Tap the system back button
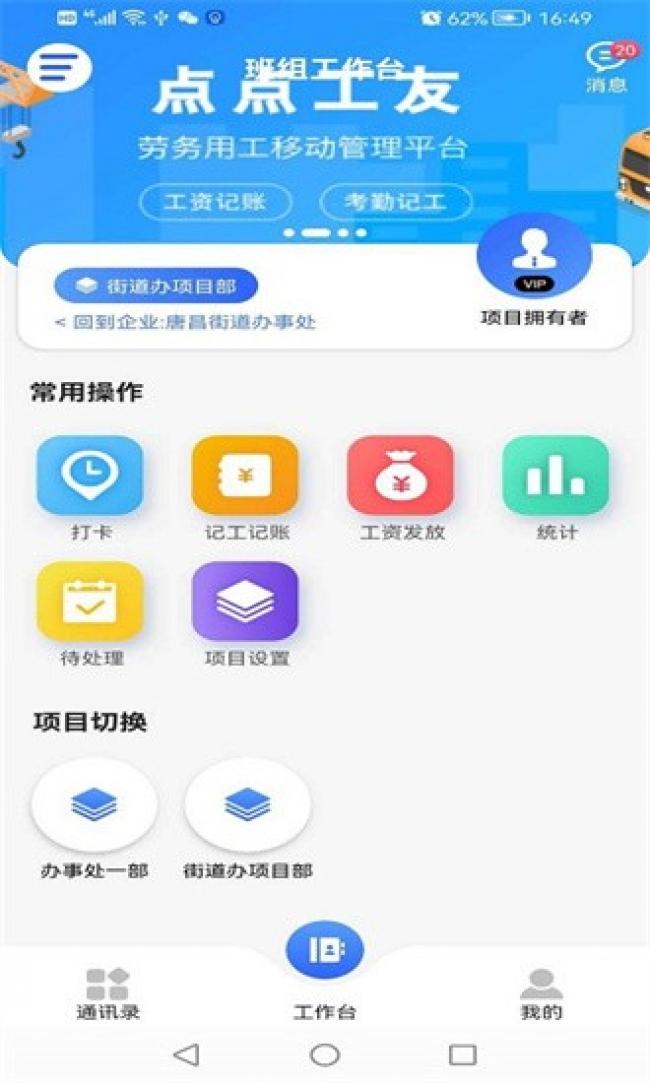Screen dimensions: 650x1083 pos(186,1054)
